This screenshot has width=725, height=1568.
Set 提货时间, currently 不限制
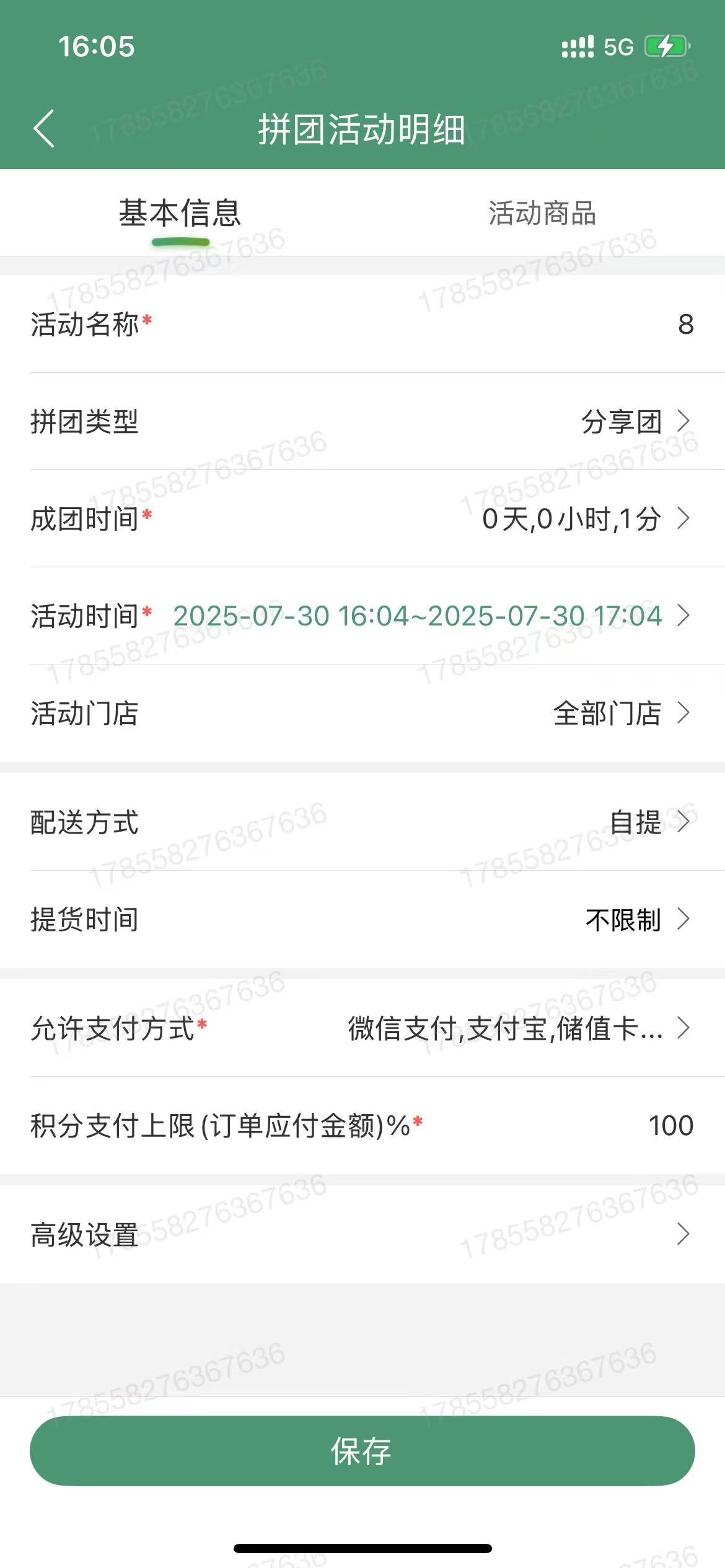[362, 919]
